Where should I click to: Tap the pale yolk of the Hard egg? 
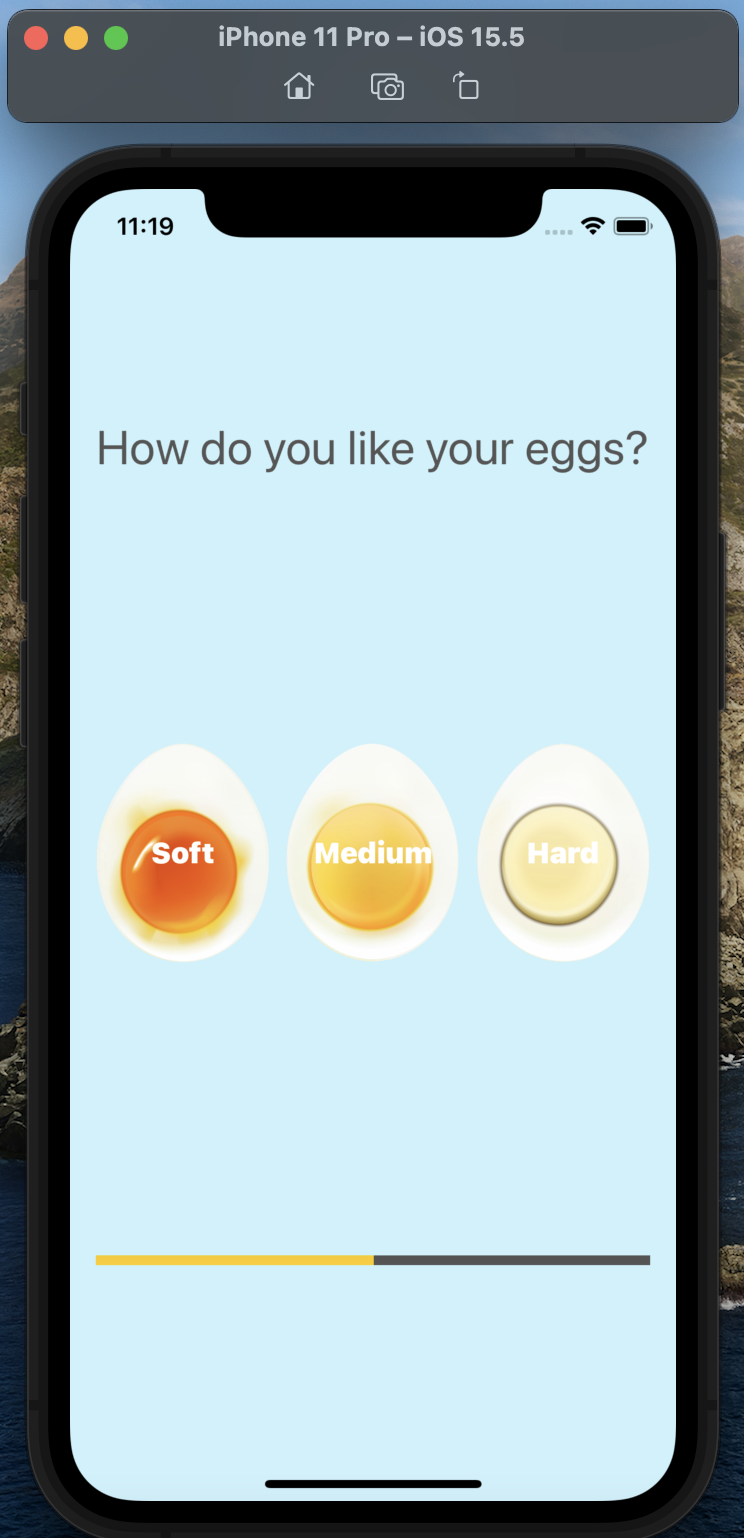pyautogui.click(x=562, y=860)
